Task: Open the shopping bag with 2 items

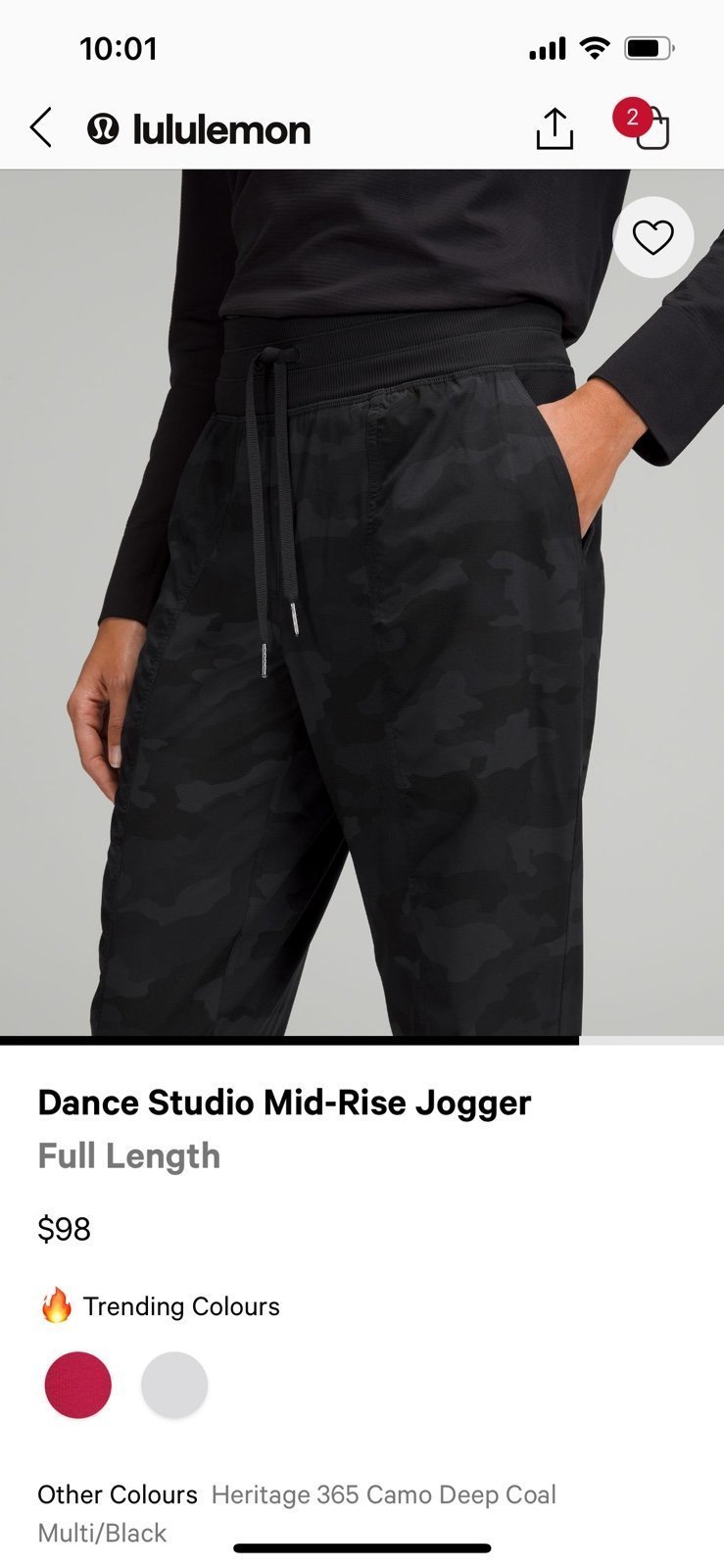Action: (644, 124)
